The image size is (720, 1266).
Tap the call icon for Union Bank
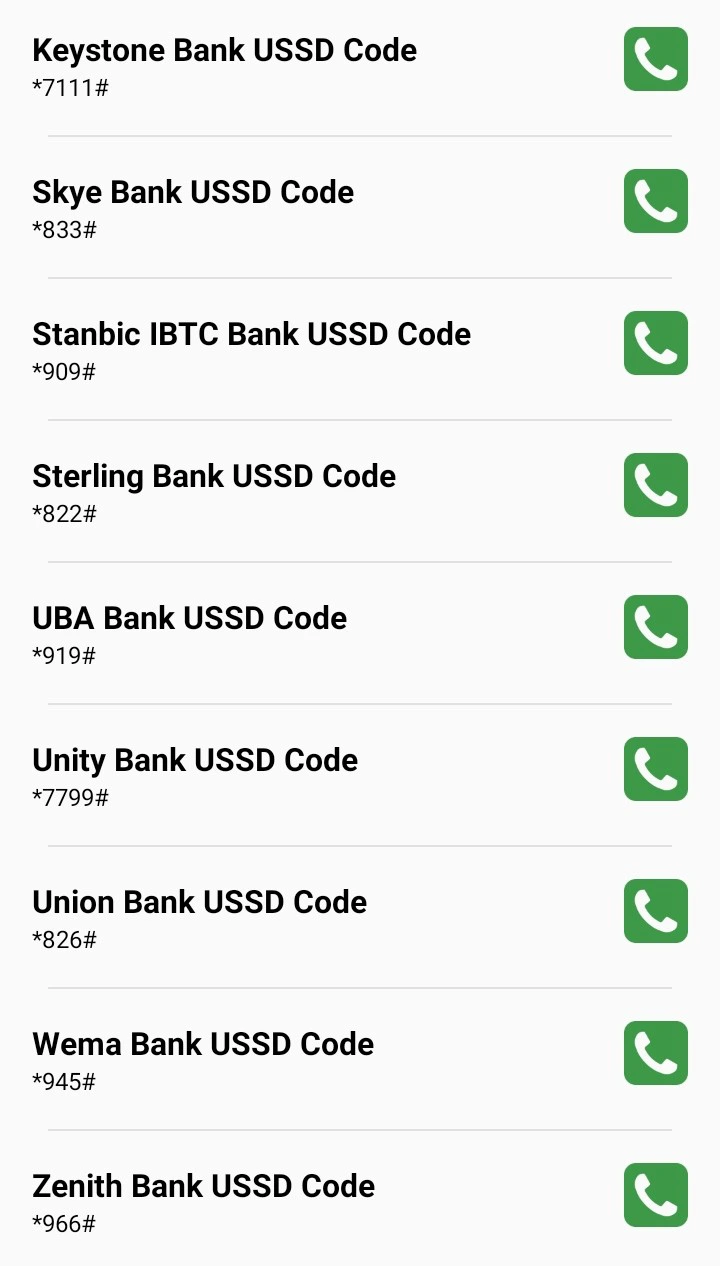[x=656, y=911]
